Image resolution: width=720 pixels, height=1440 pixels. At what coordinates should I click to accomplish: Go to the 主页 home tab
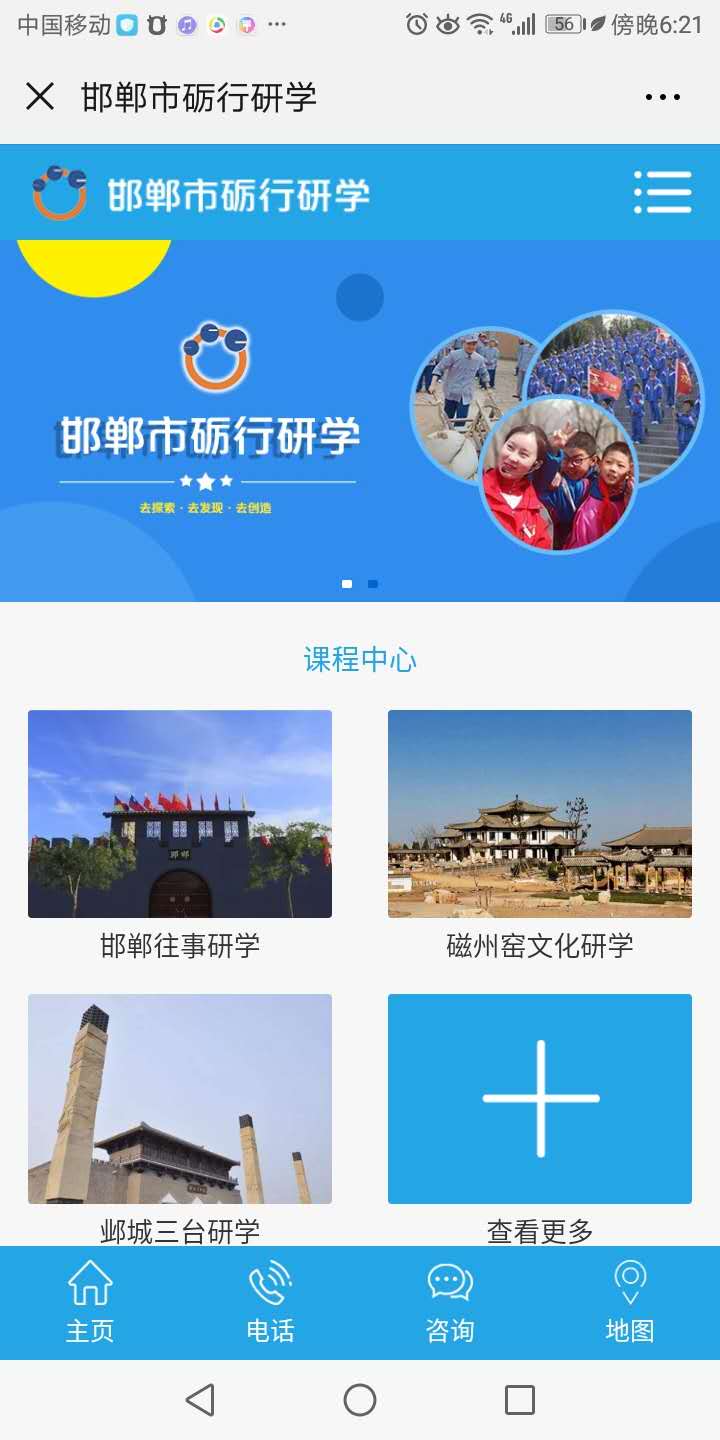(90, 1302)
